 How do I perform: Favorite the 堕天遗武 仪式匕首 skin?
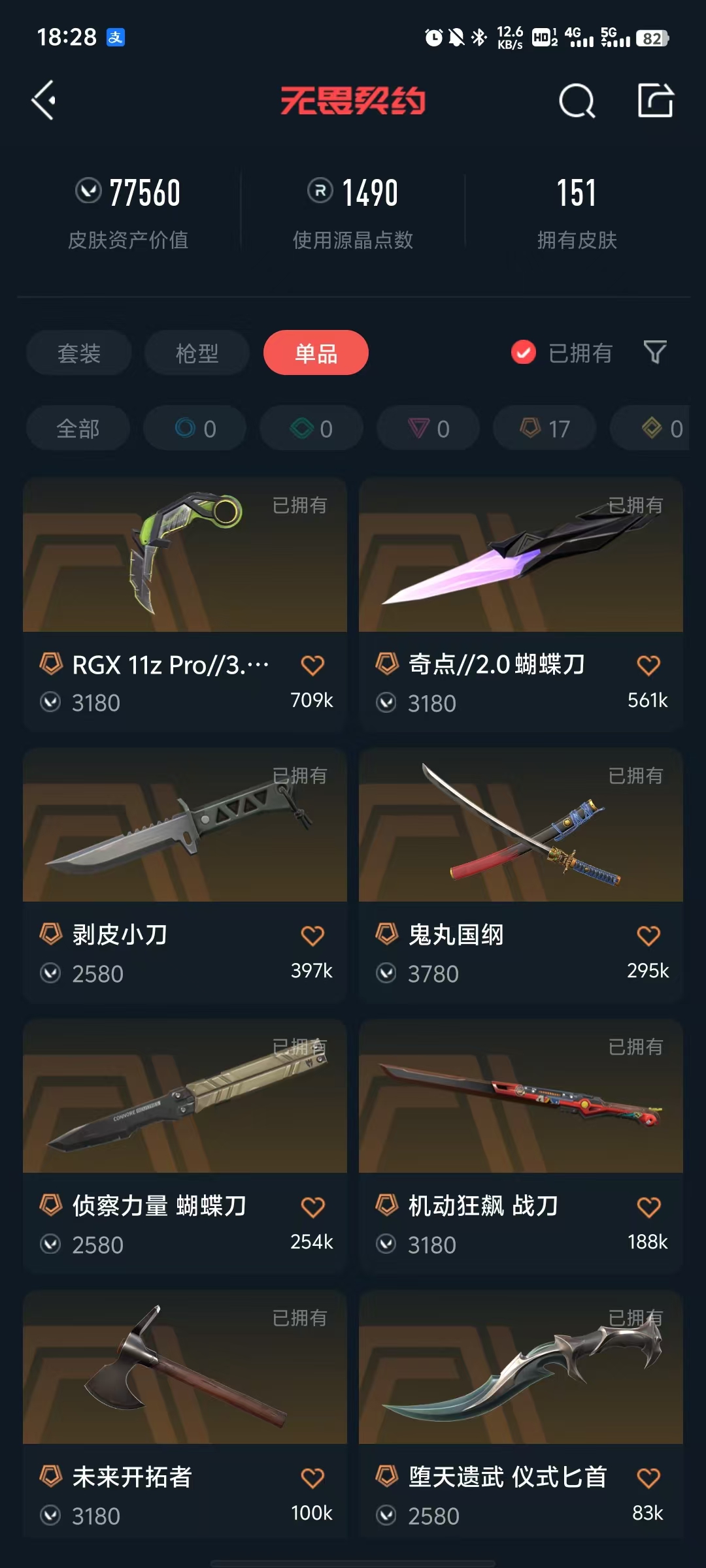tap(648, 1478)
